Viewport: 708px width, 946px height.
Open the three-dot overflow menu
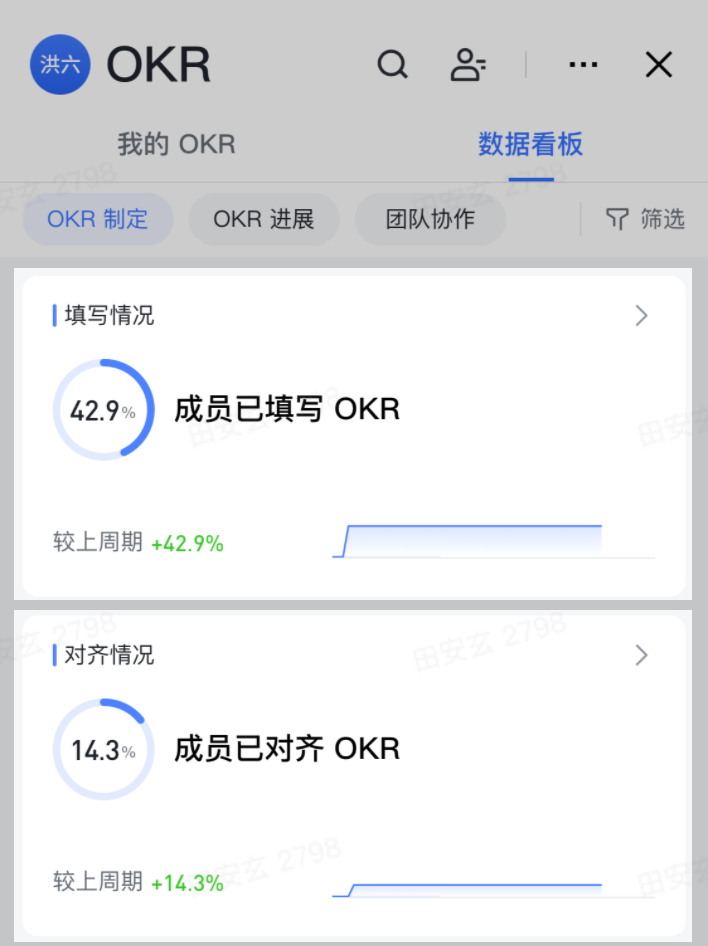point(583,65)
